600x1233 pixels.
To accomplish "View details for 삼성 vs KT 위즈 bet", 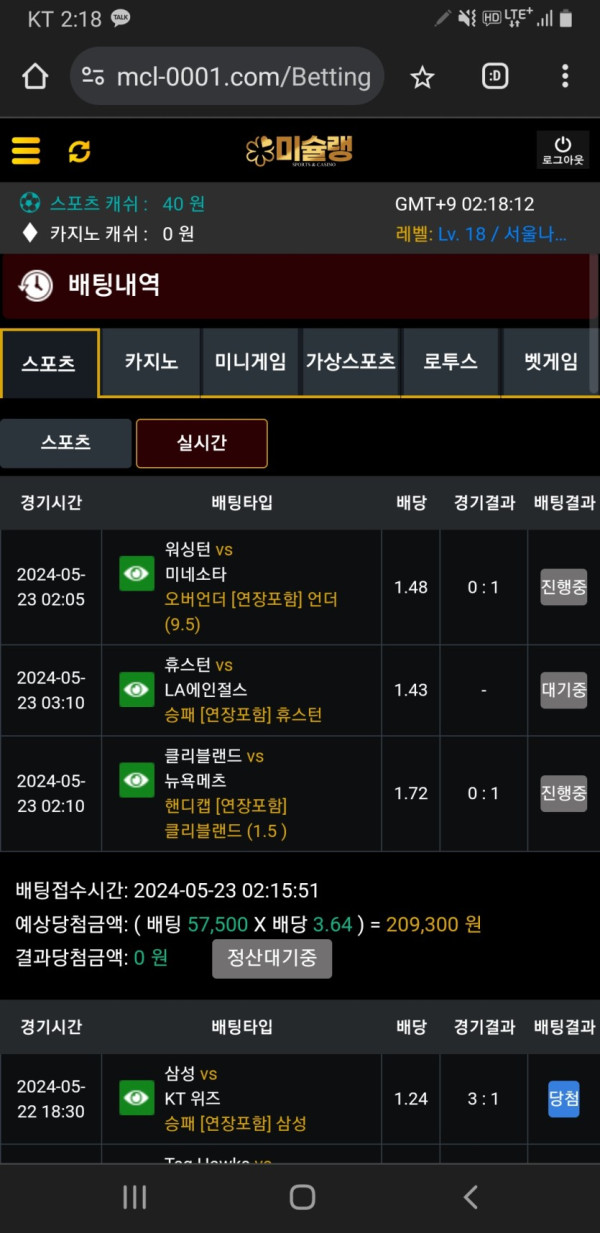I will tap(137, 1098).
